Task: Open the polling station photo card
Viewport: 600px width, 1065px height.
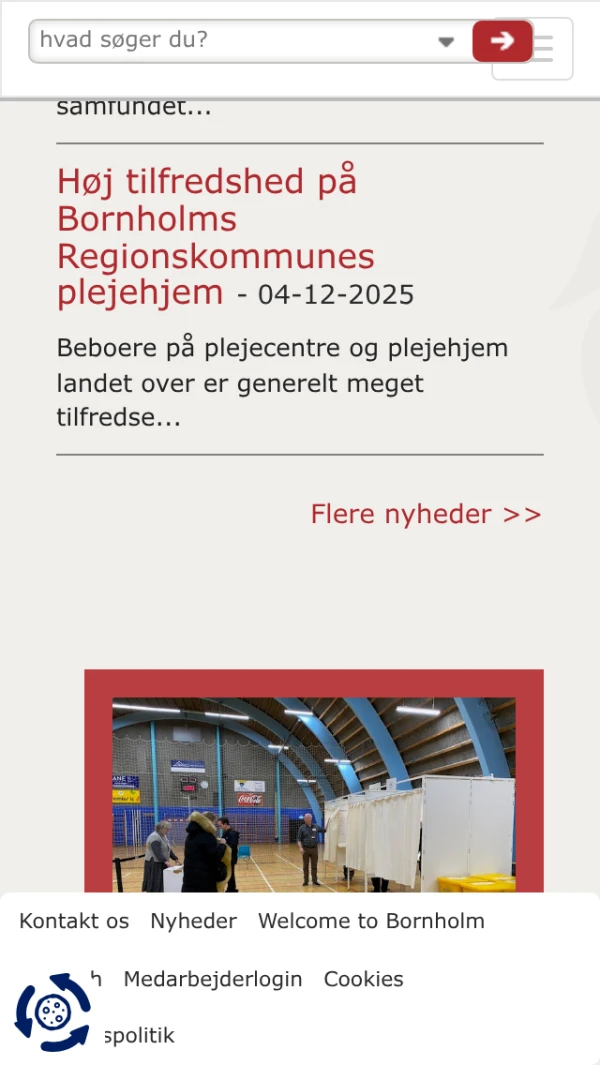Action: (x=314, y=794)
